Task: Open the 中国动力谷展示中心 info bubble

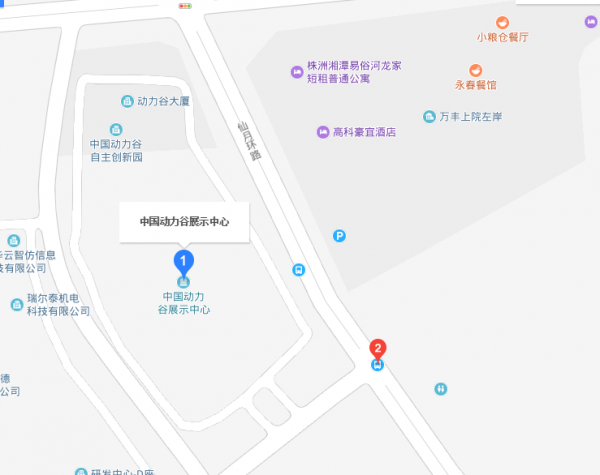Action: pos(184,222)
